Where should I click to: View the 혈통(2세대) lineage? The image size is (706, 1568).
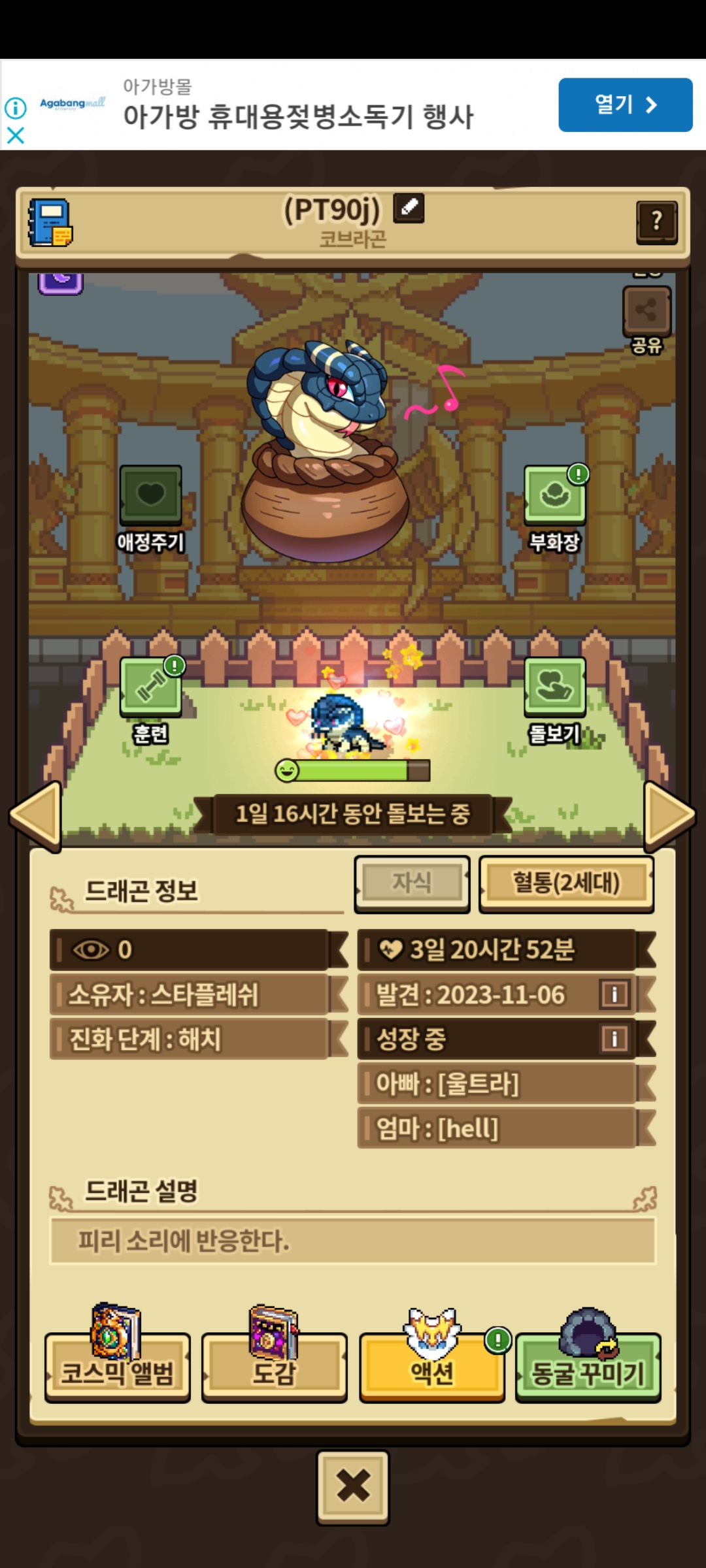(x=566, y=883)
